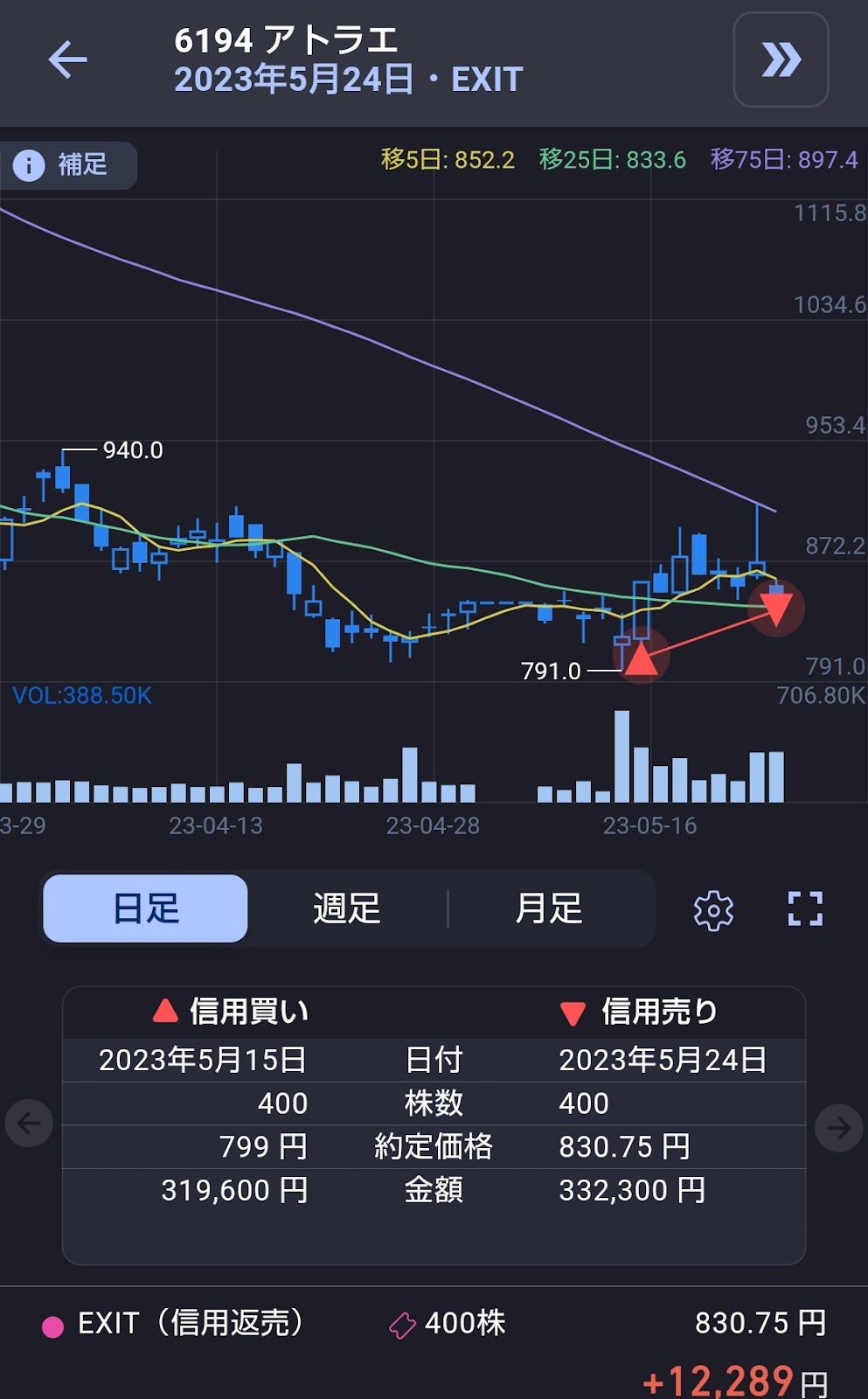Image resolution: width=868 pixels, height=1399 pixels.
Task: Switch chart to 週足 weekly candles
Action: tap(347, 908)
